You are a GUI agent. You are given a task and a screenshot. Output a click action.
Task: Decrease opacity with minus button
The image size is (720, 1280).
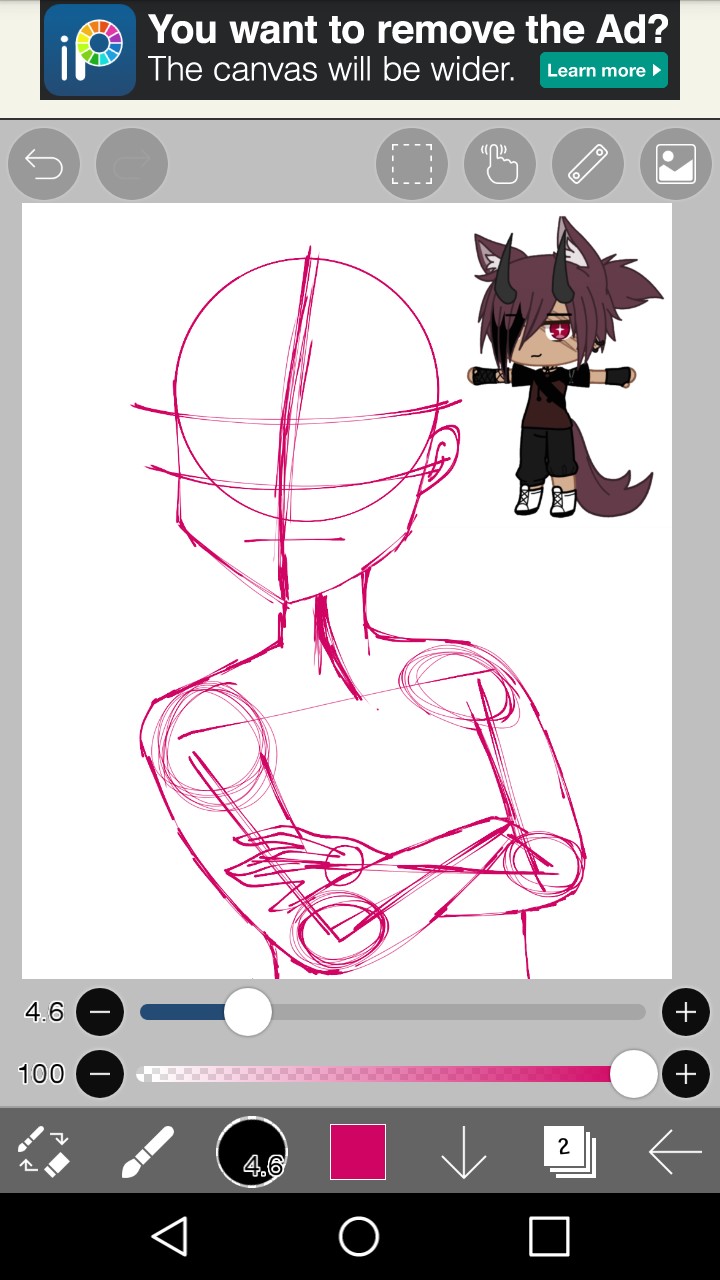click(100, 1075)
